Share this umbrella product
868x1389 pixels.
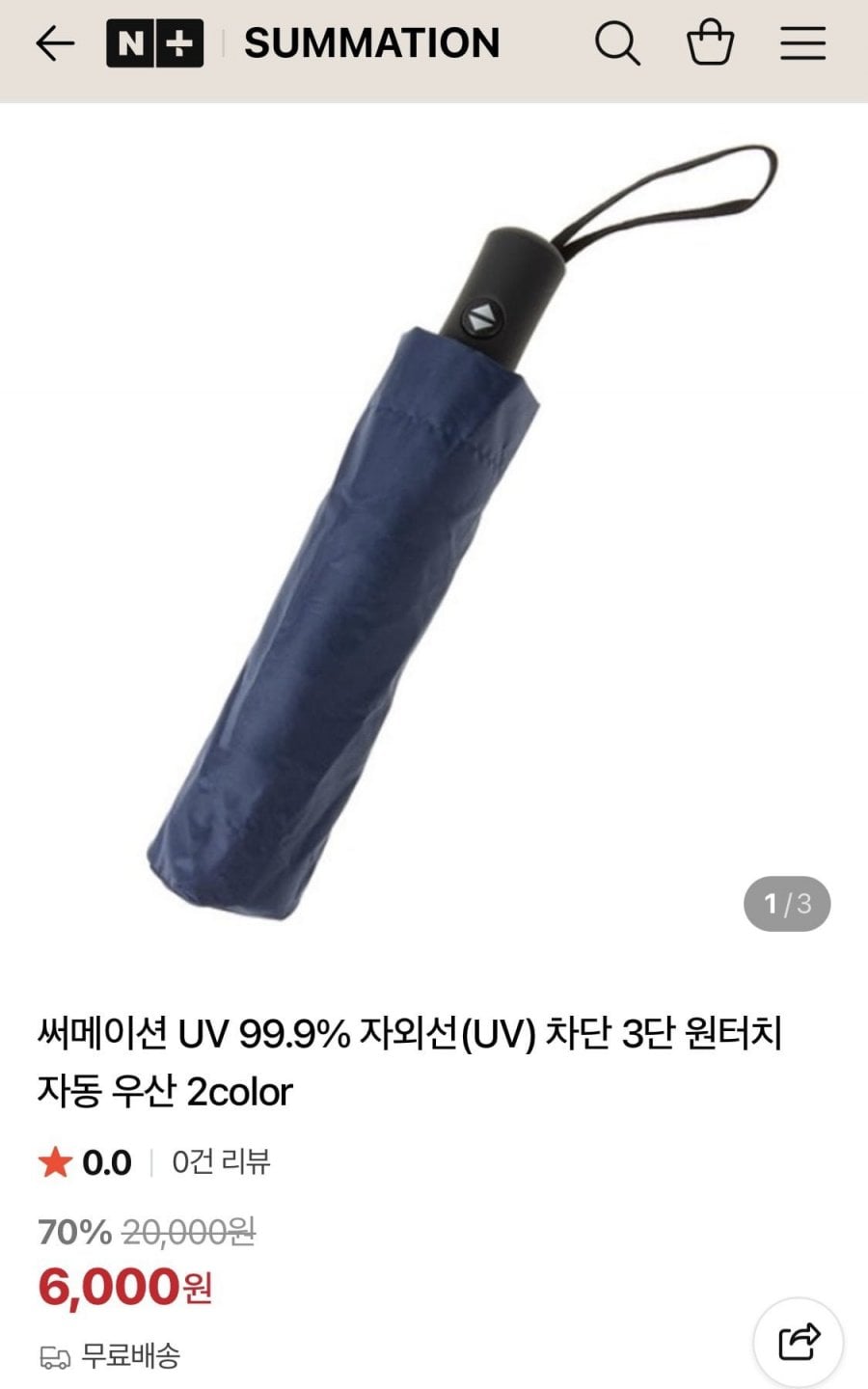tap(799, 1343)
